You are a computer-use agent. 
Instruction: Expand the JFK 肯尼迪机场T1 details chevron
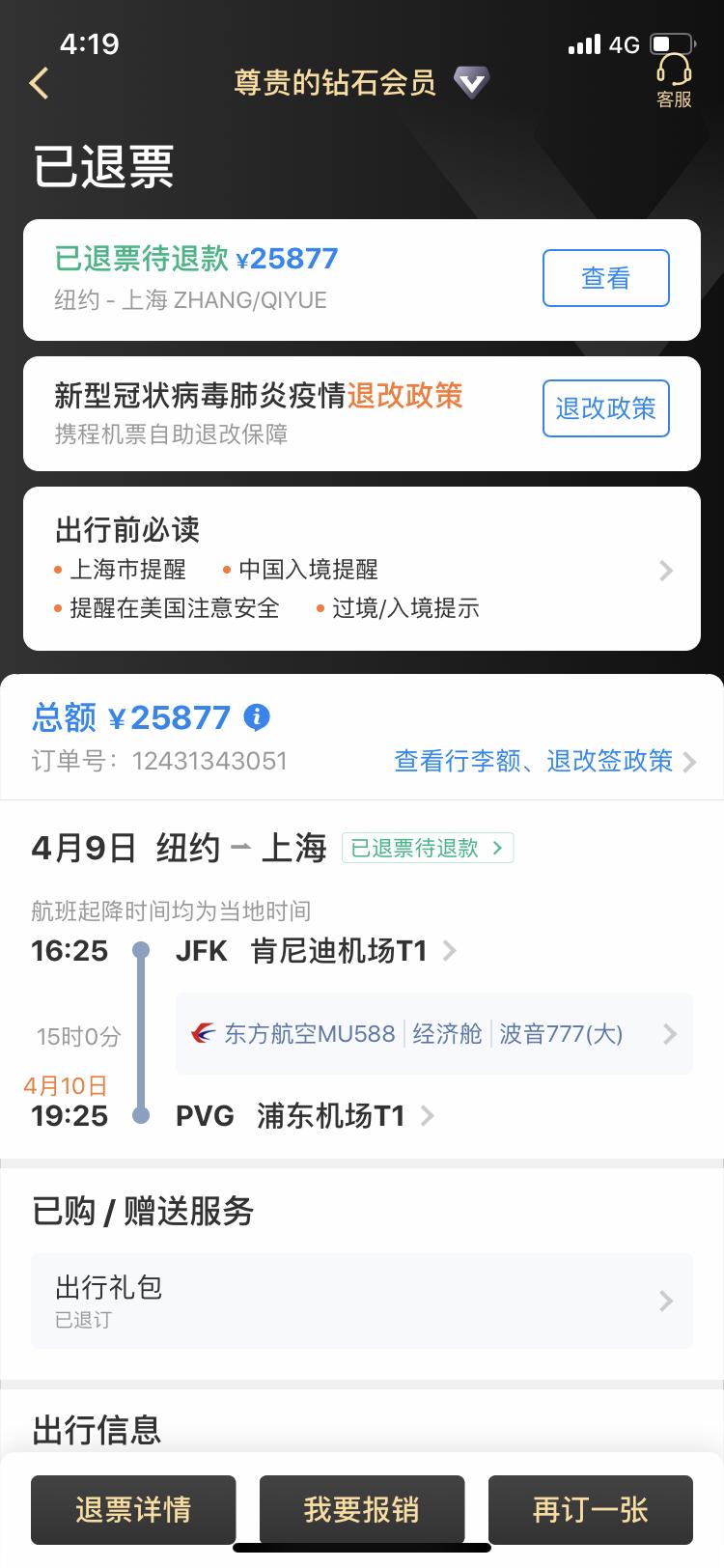448,950
